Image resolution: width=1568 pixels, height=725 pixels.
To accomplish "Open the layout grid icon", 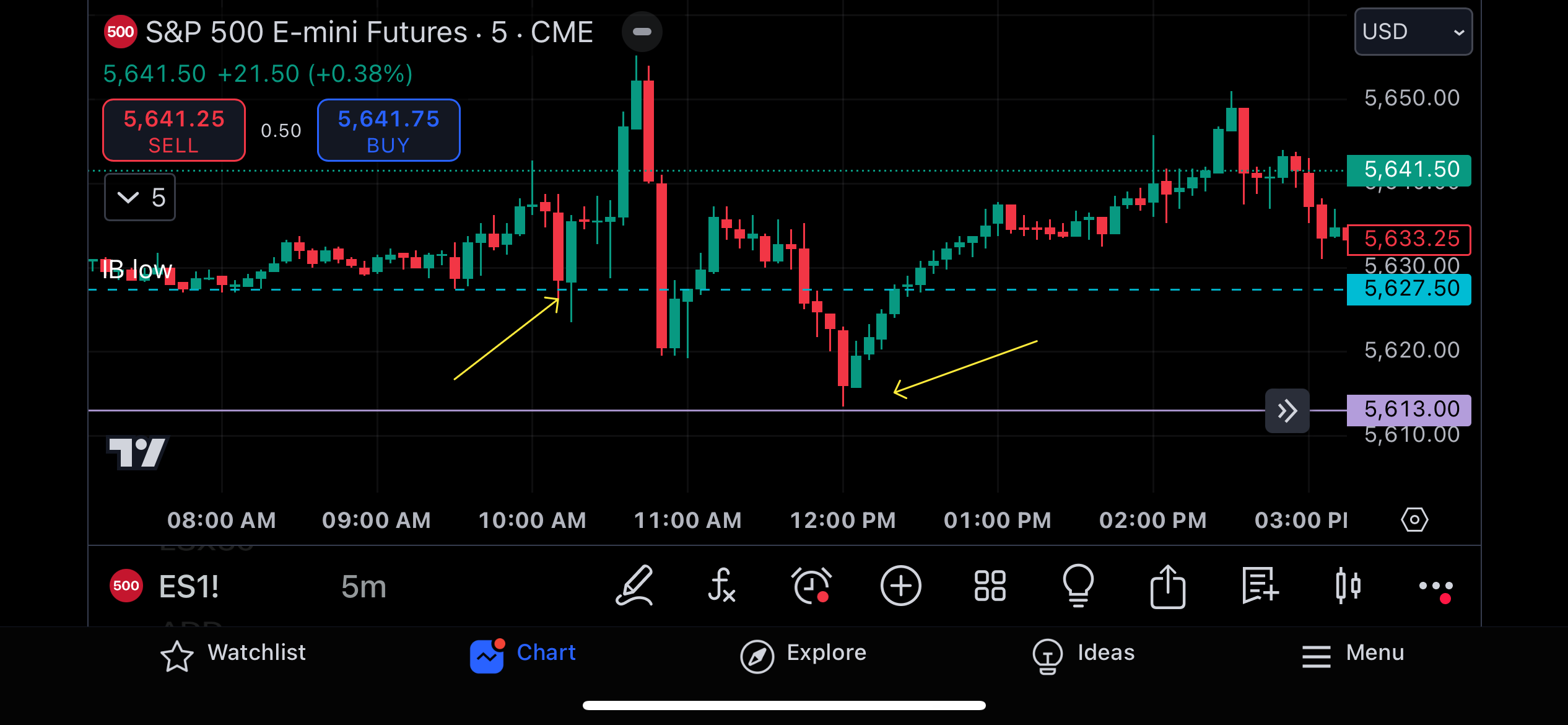I will click(990, 586).
